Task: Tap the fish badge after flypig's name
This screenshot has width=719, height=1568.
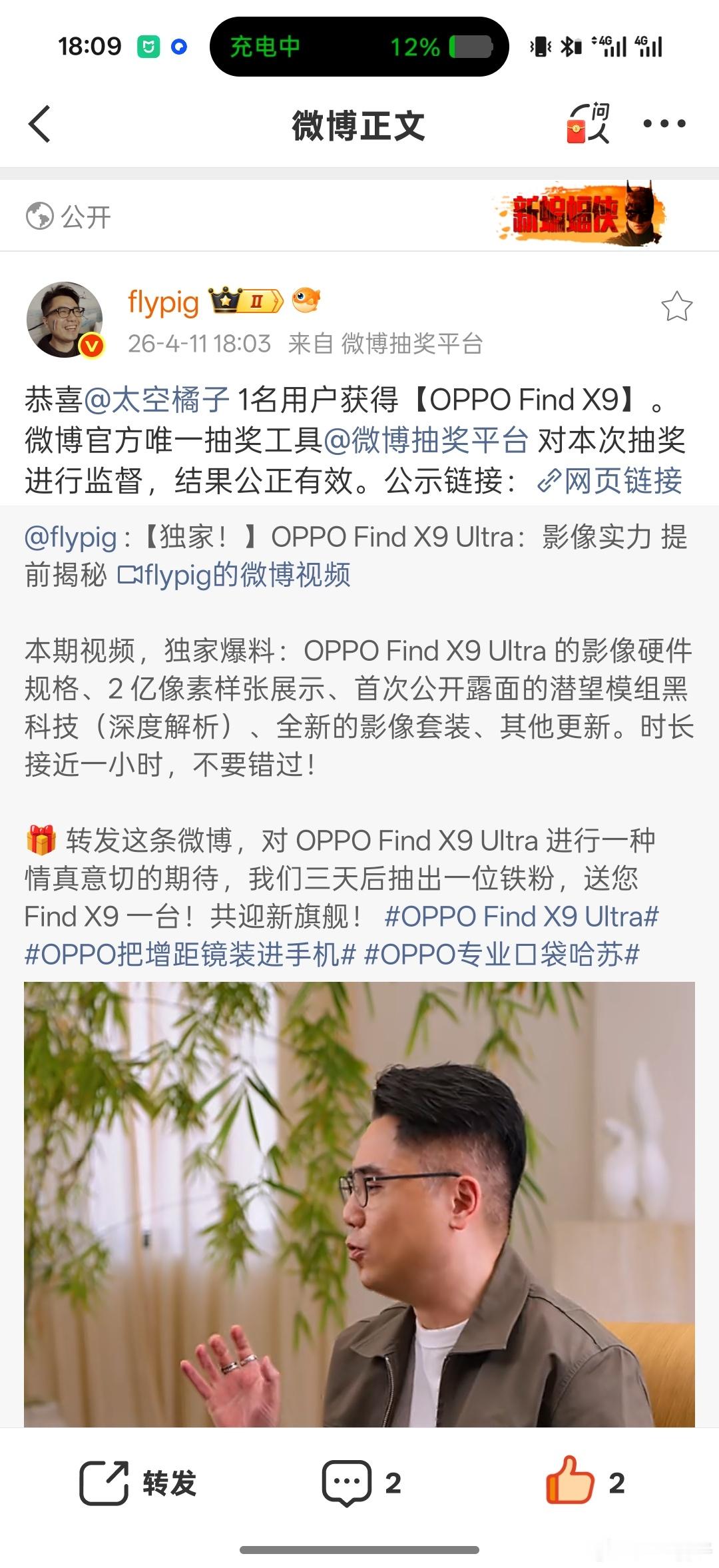Action: 305,300
